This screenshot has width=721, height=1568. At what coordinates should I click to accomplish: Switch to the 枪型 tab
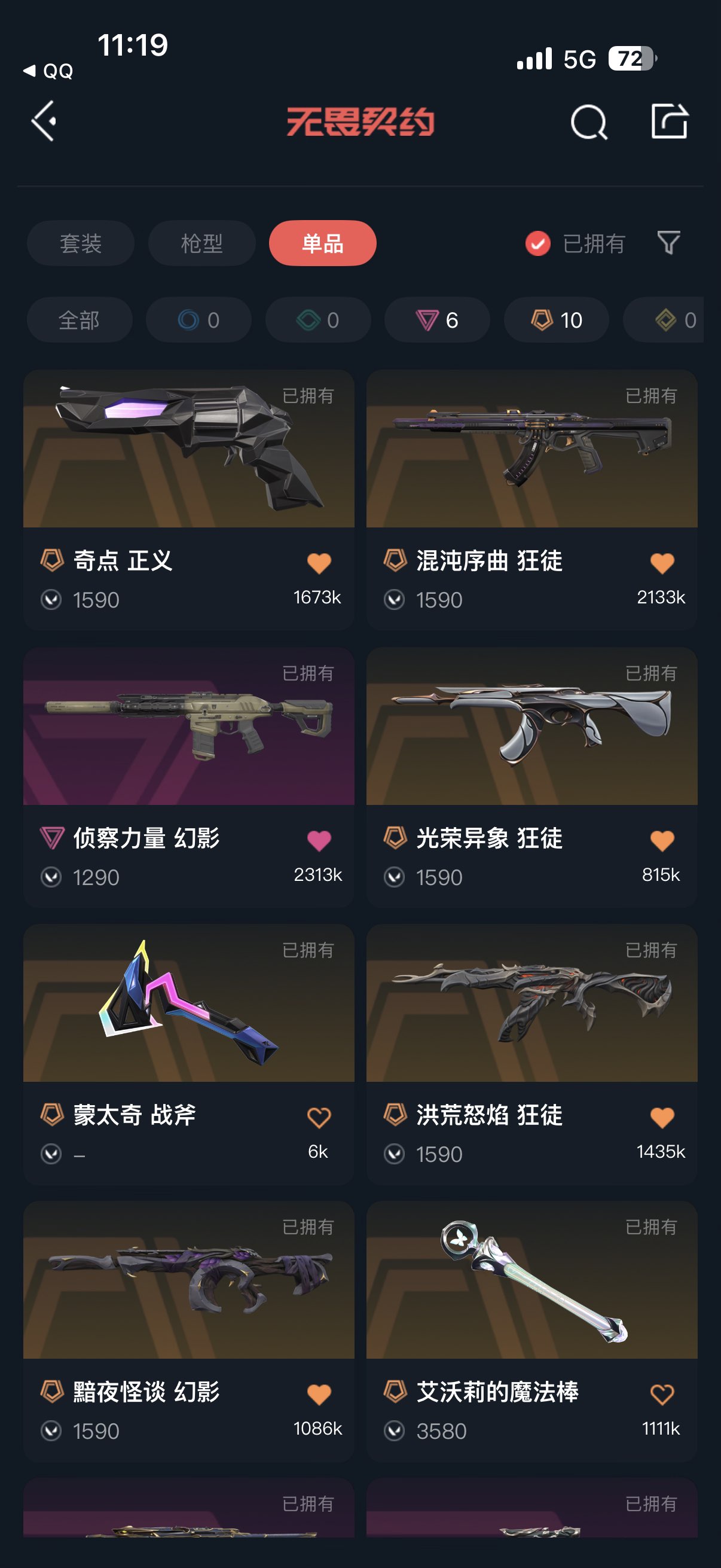[x=201, y=243]
